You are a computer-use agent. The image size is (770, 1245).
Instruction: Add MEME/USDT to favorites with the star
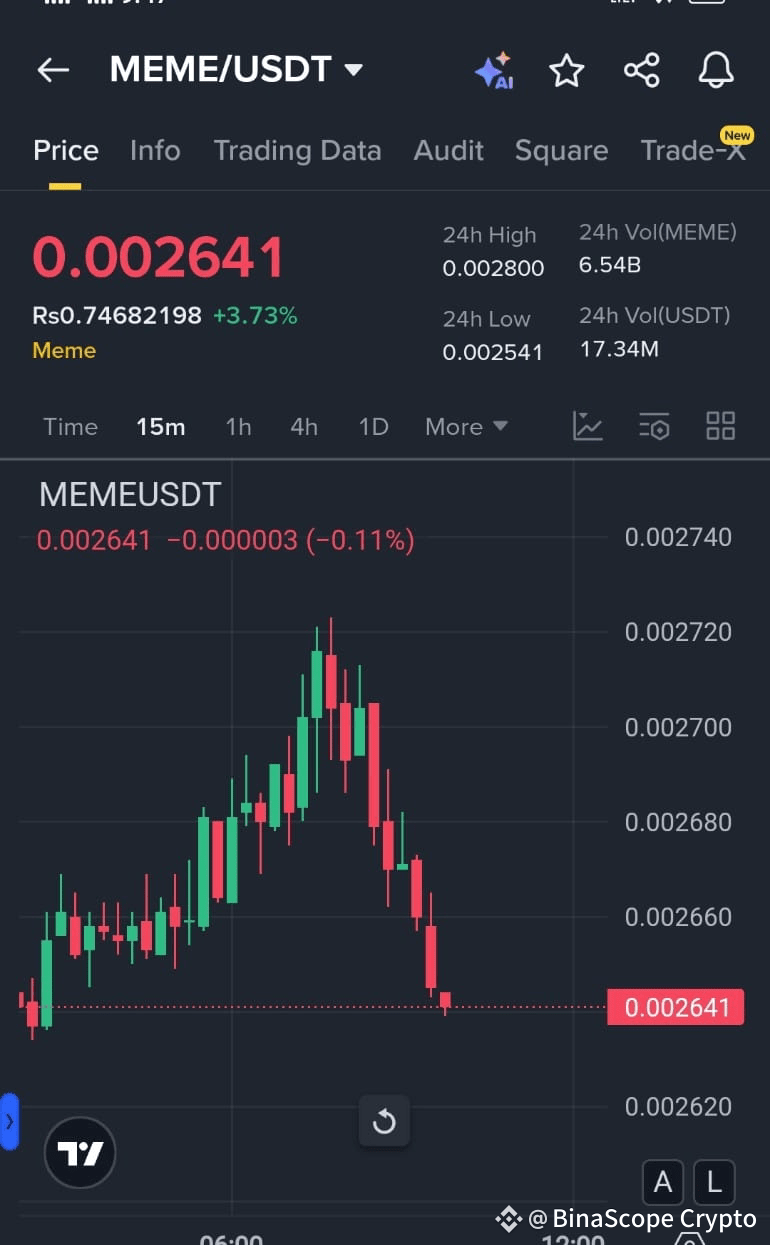pos(567,71)
